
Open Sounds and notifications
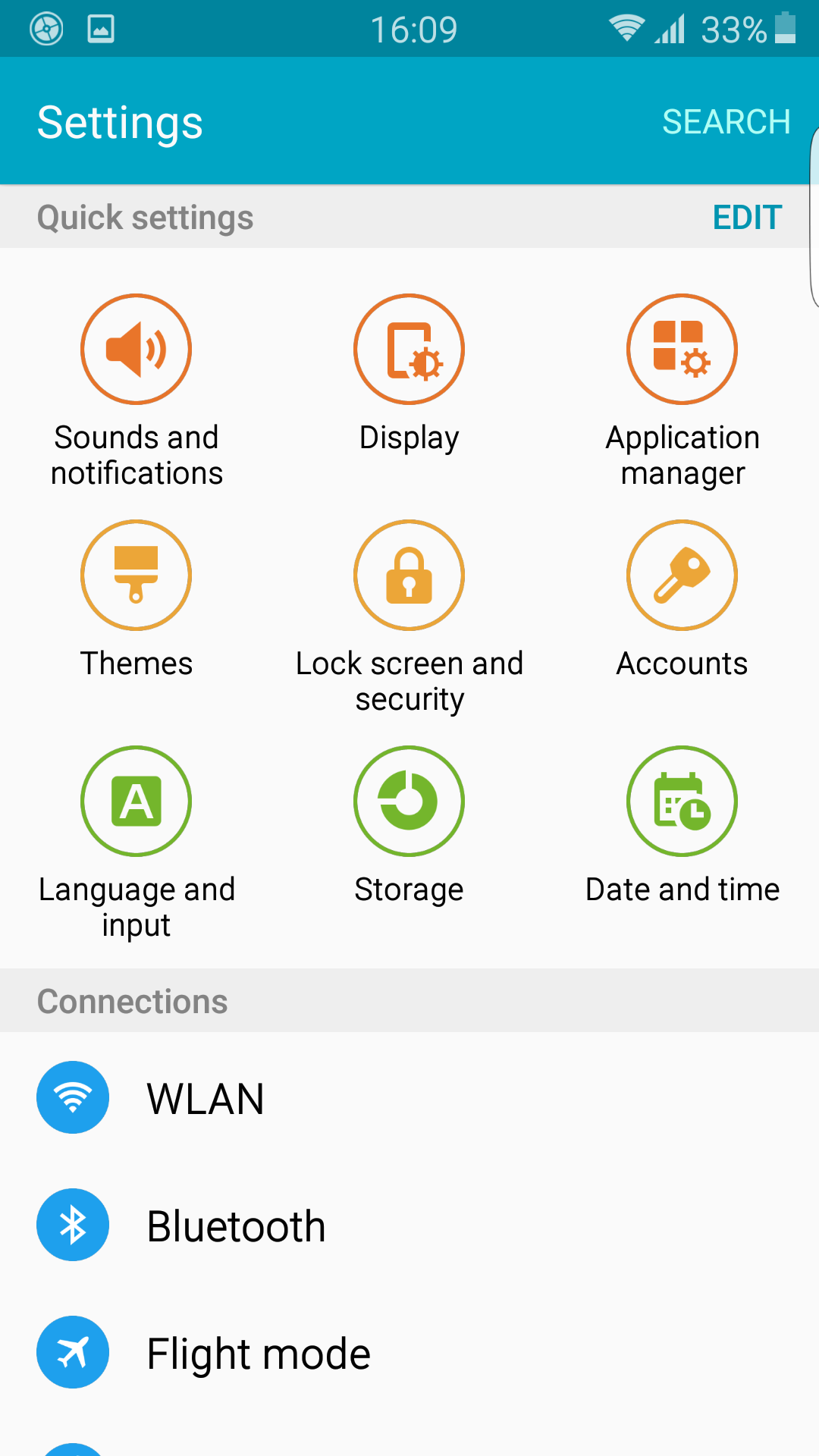tap(136, 391)
